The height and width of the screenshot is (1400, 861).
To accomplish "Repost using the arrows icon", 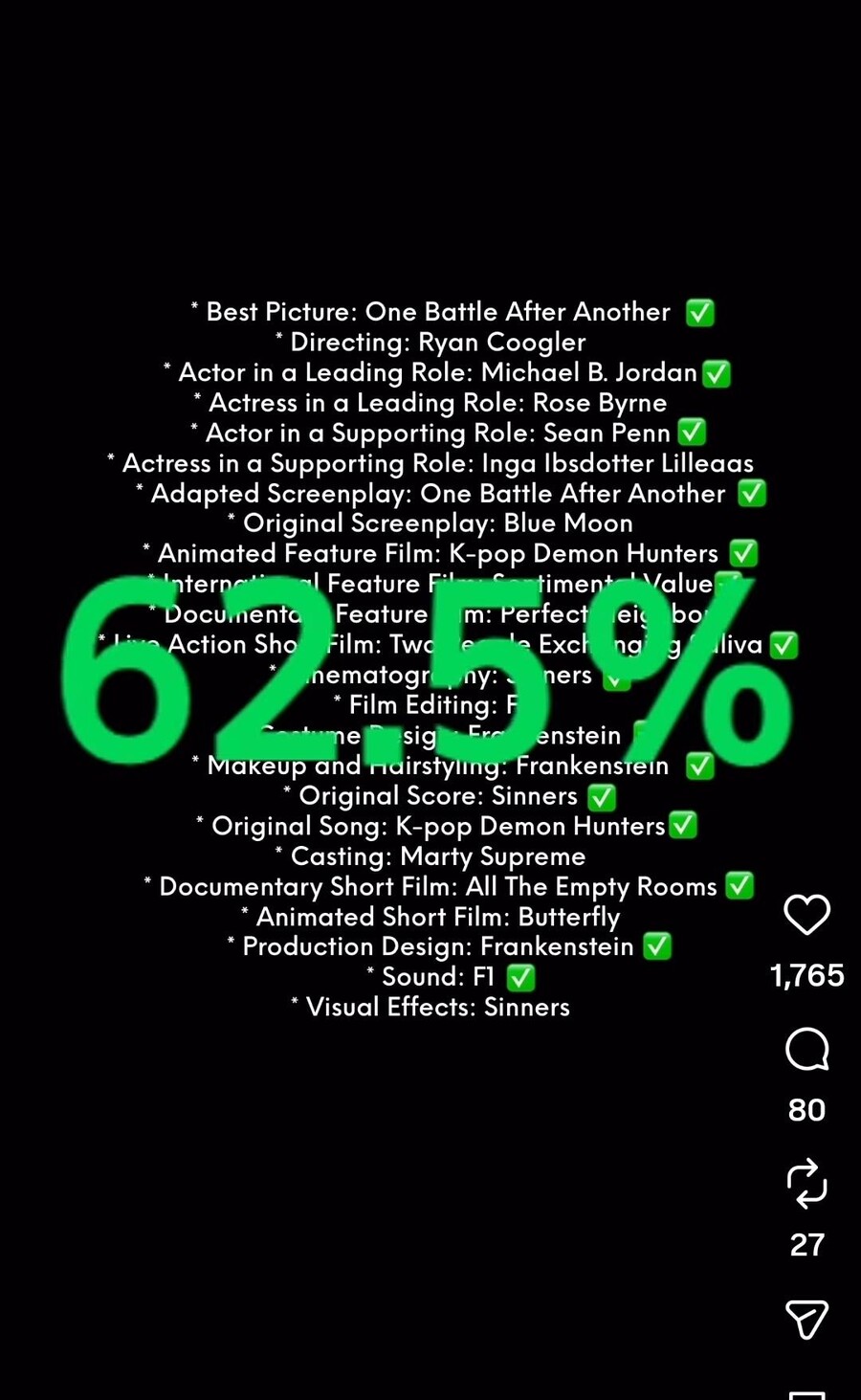I will point(806,1184).
